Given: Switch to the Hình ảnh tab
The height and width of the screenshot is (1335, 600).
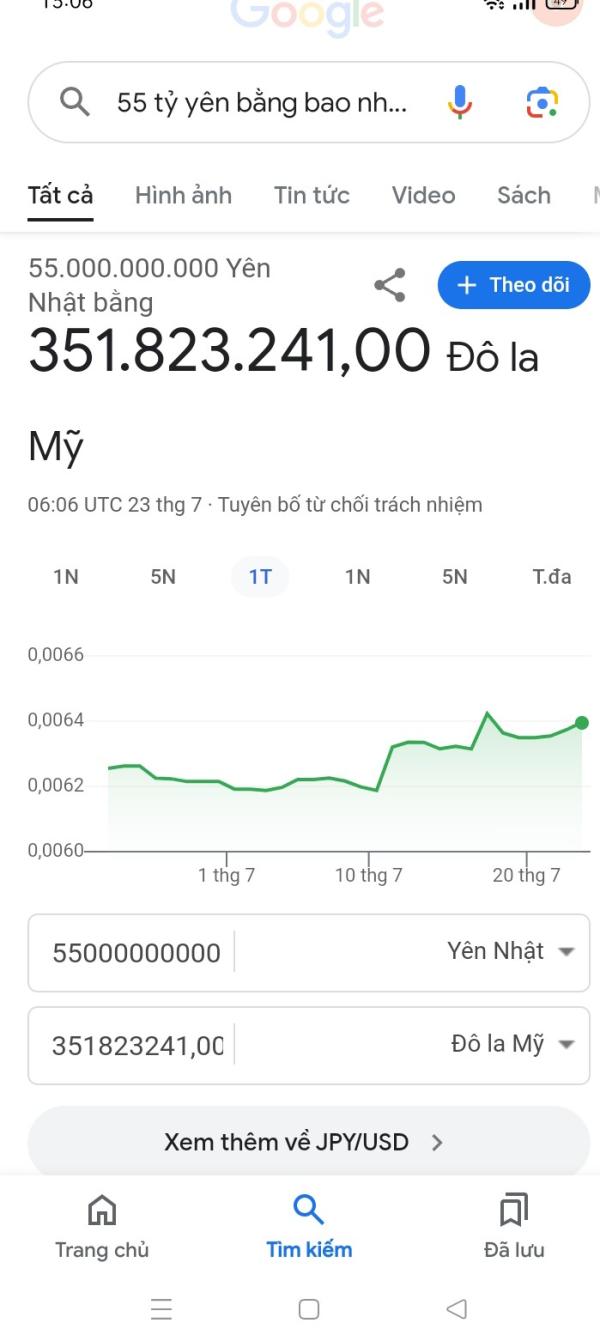Looking at the screenshot, I should pyautogui.click(x=183, y=195).
